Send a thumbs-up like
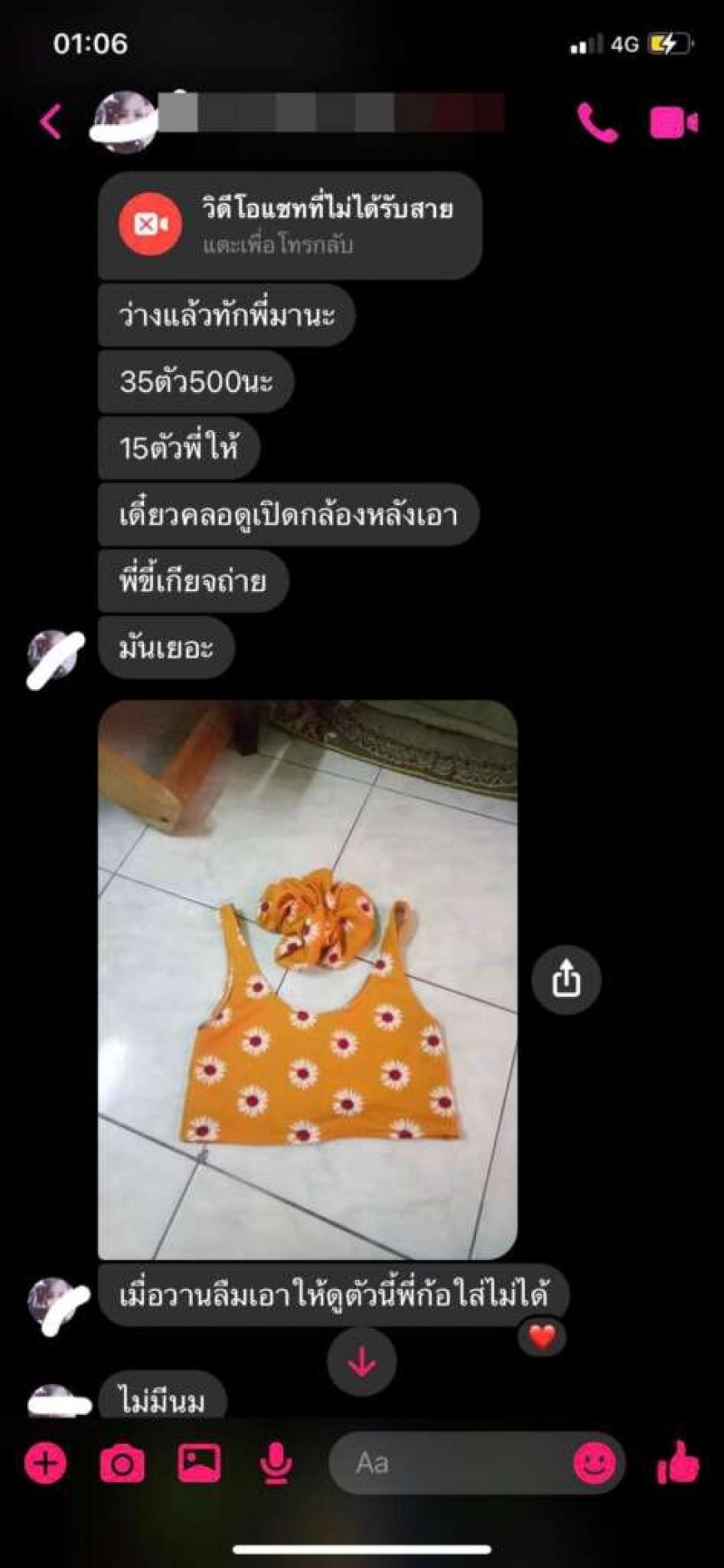Viewport: 724px width, 1568px height. coord(677,1463)
